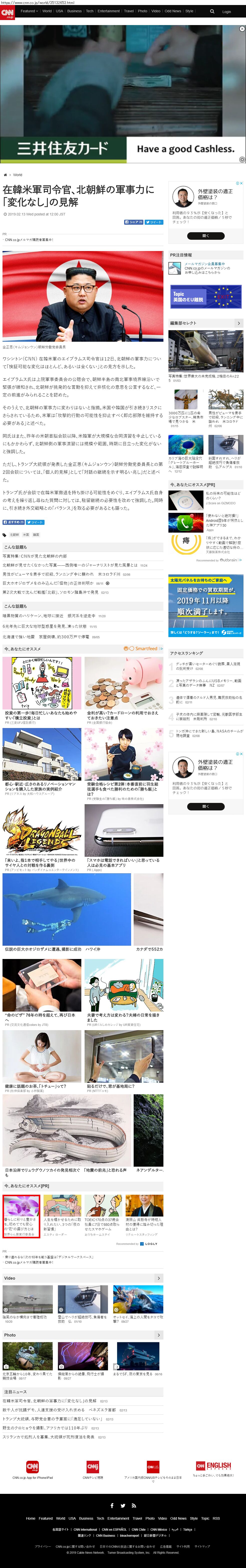
Task: Open the Photo section arrow
Action: tap(158, 1335)
